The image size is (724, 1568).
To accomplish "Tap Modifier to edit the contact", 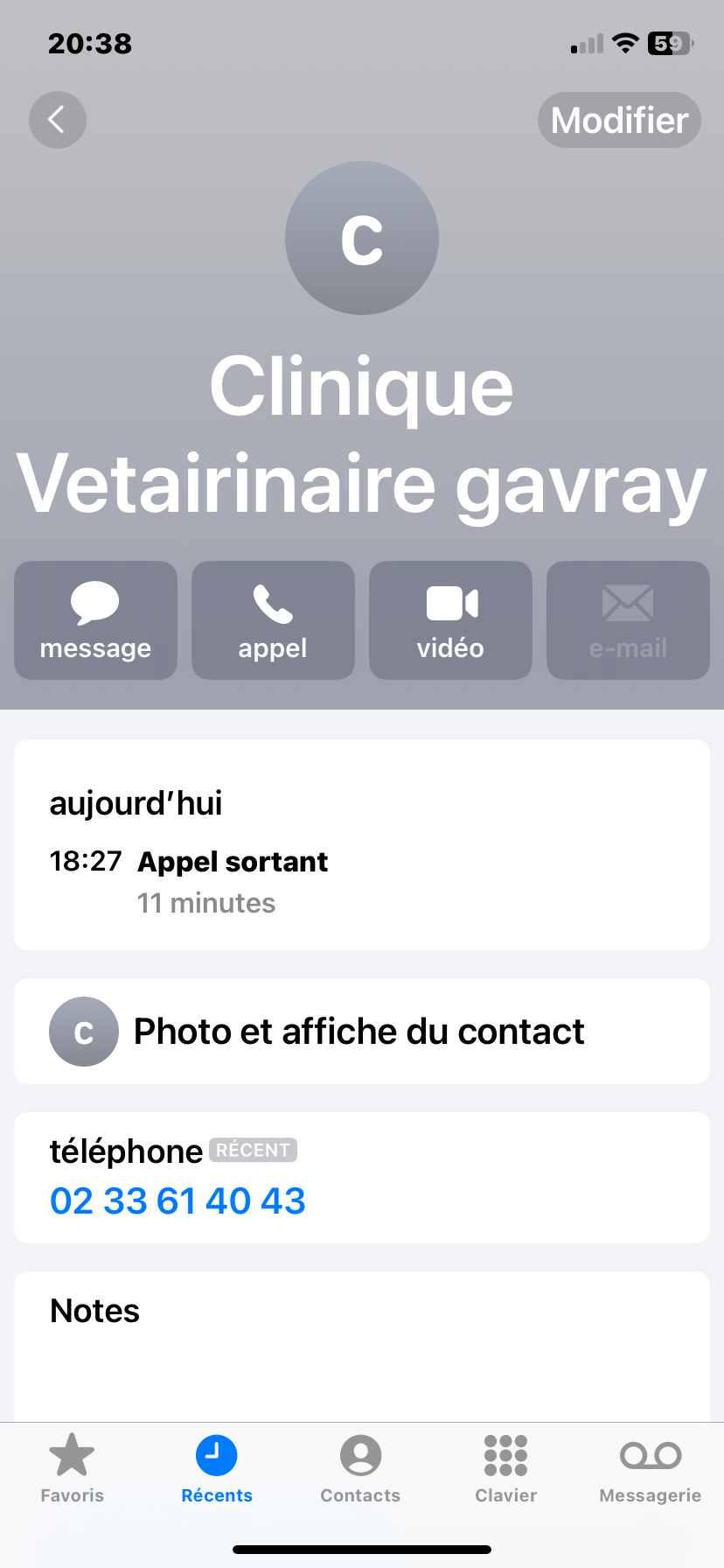I will point(619,121).
